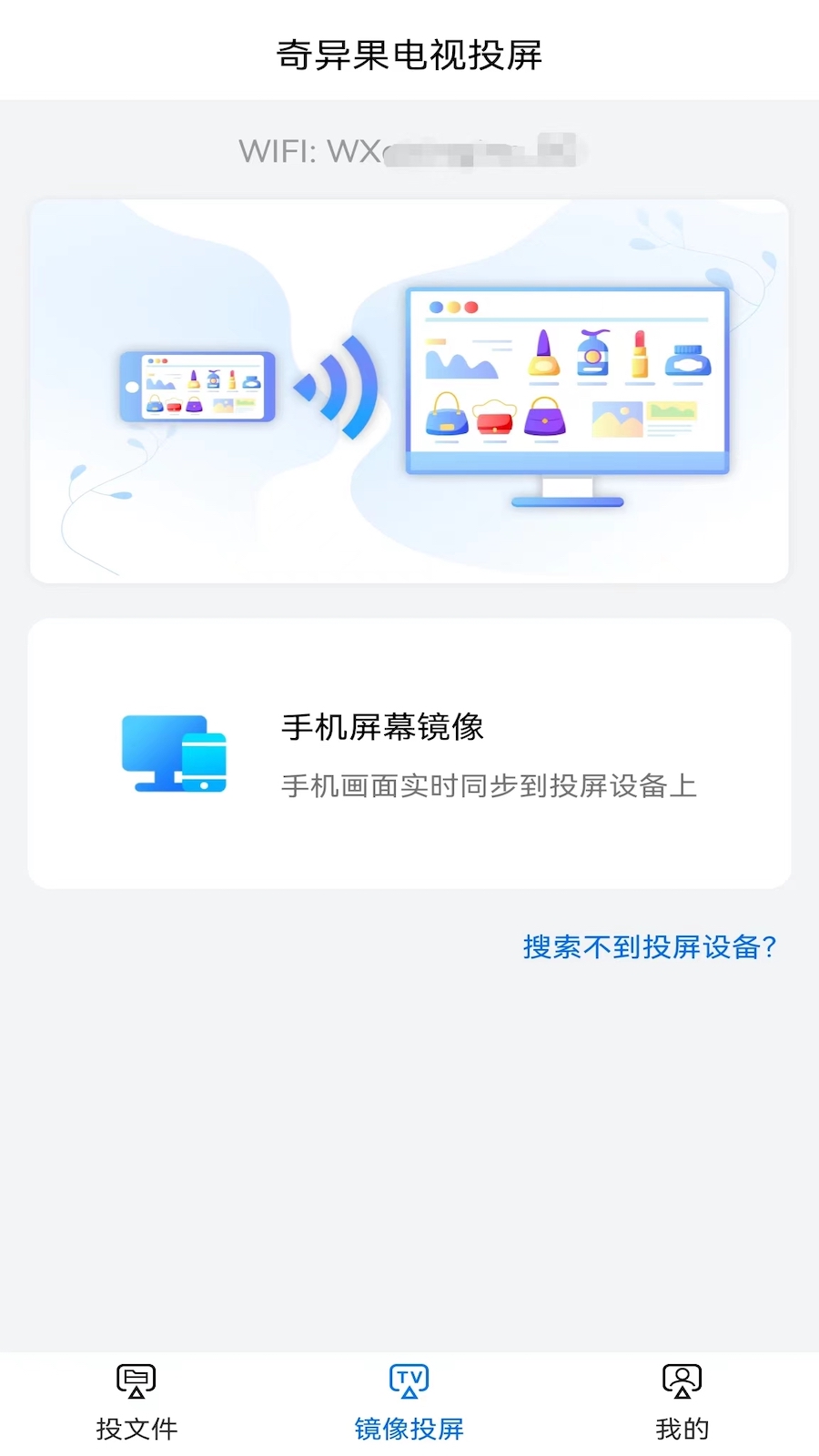The width and height of the screenshot is (819, 1456).
Task: Open the 手机屏幕镜像 screen mirroring card
Action: (409, 753)
